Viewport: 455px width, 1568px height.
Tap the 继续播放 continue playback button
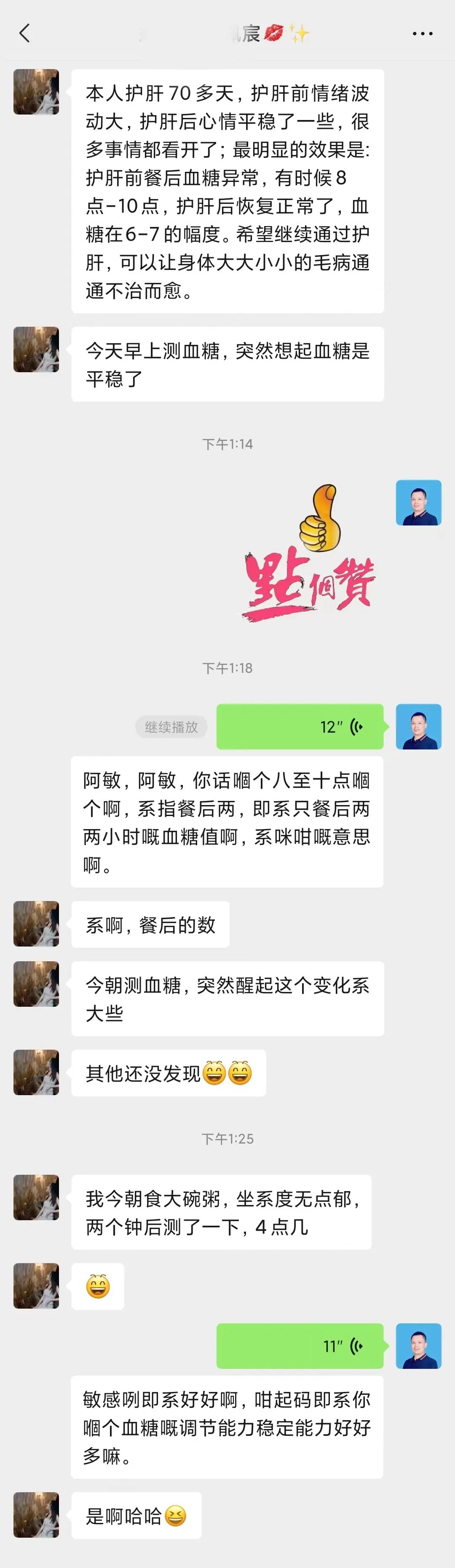171,727
